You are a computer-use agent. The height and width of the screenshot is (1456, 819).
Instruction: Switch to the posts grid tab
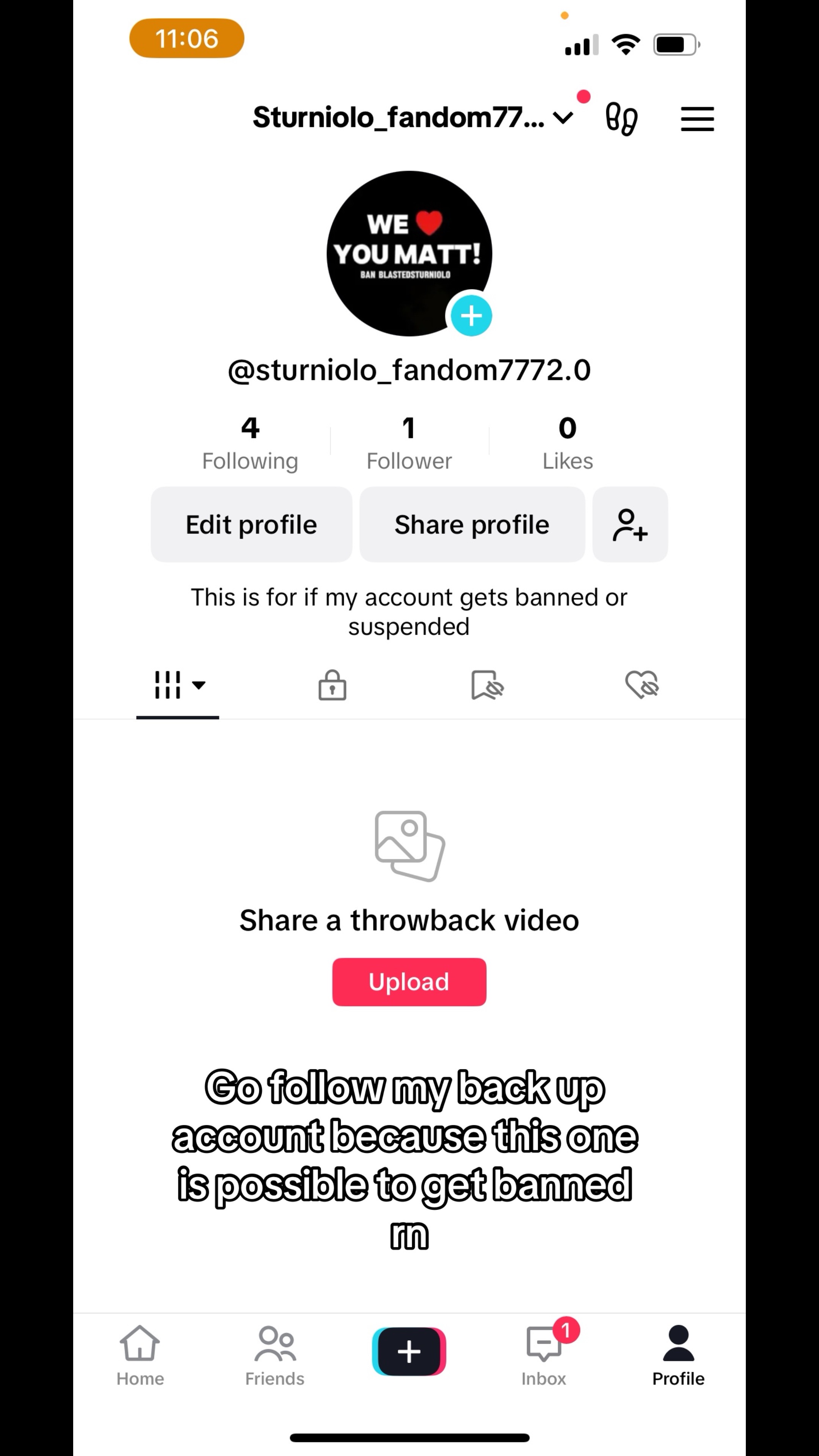[x=177, y=685]
